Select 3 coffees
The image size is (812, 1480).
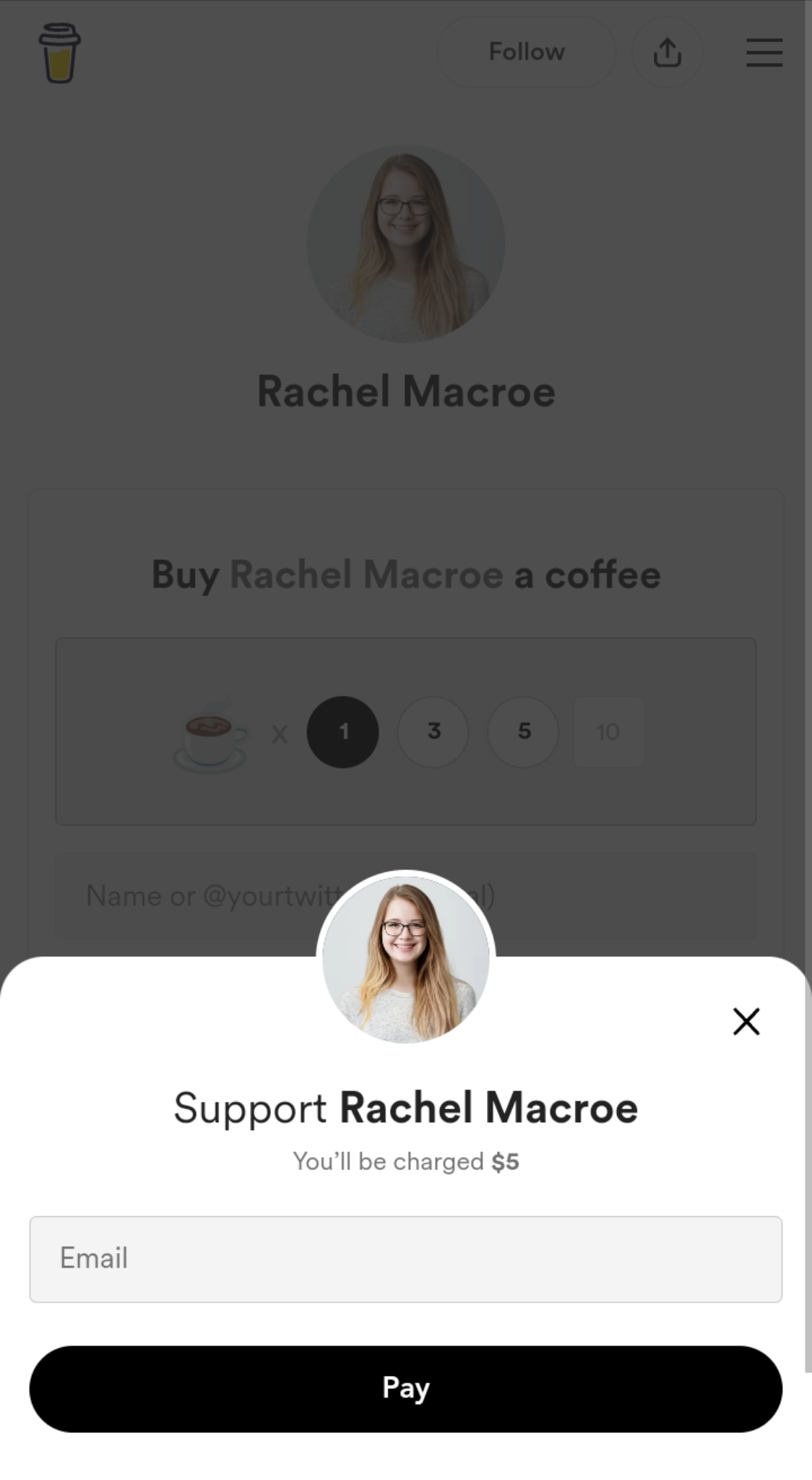pos(433,731)
